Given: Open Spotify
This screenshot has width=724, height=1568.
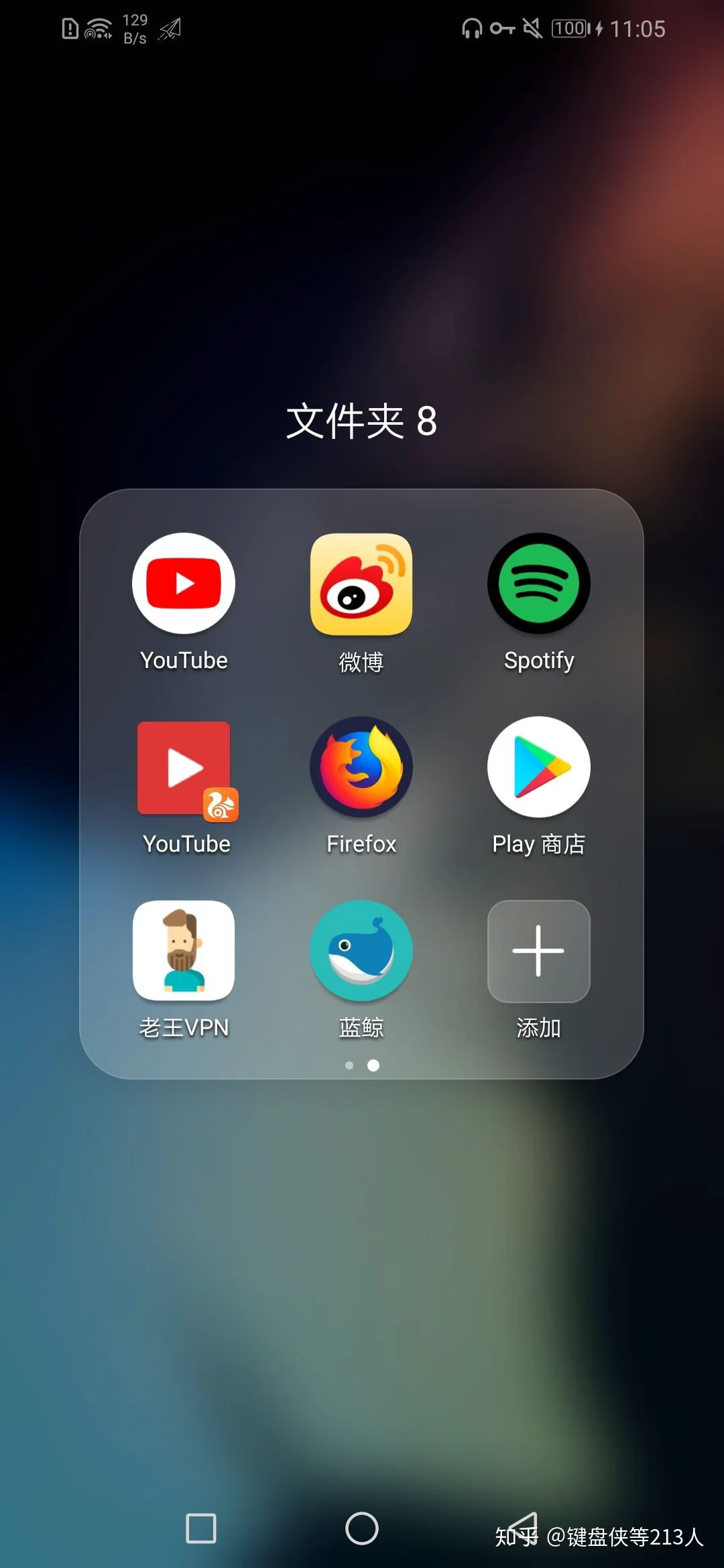Looking at the screenshot, I should point(539,584).
